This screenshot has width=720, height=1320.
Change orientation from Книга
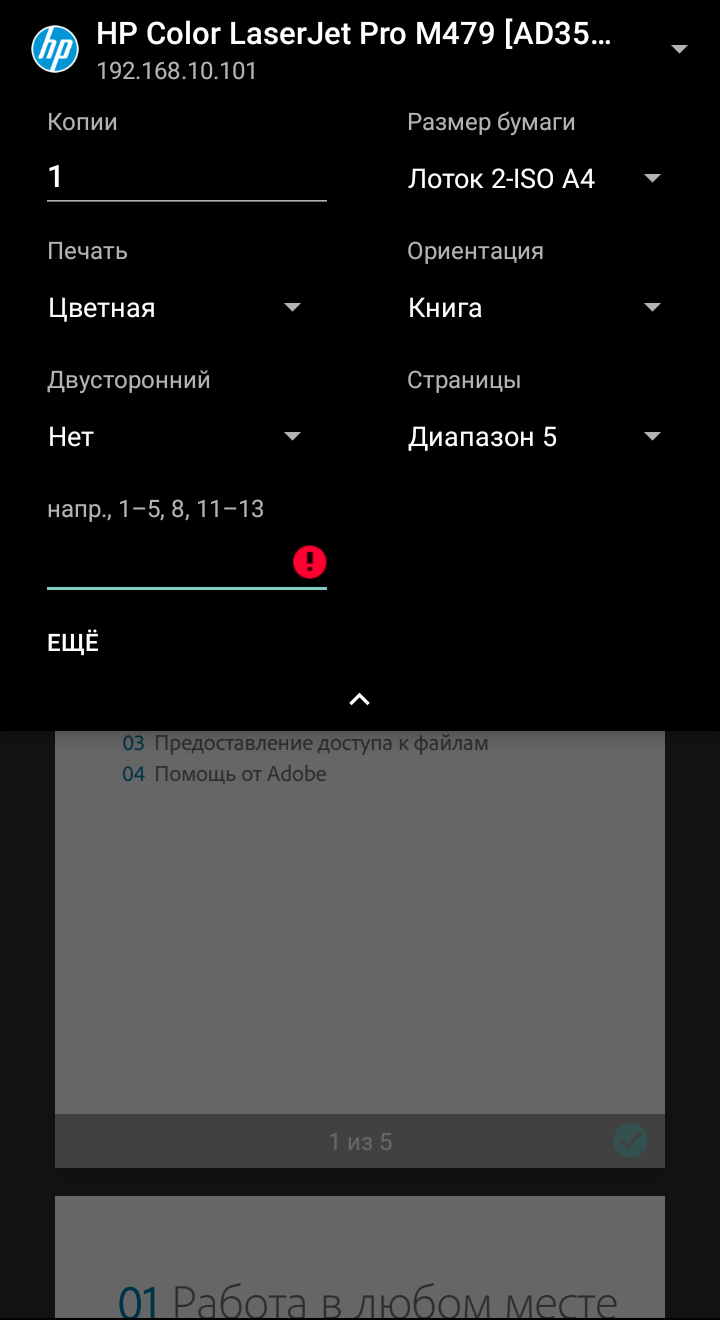[534, 308]
